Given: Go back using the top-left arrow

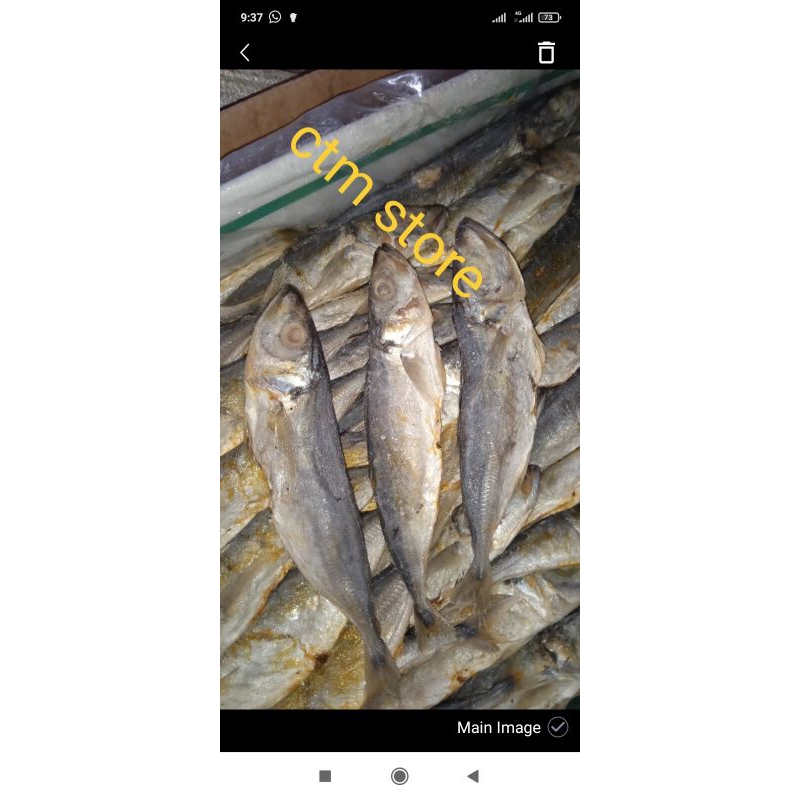Looking at the screenshot, I should tap(245, 53).
